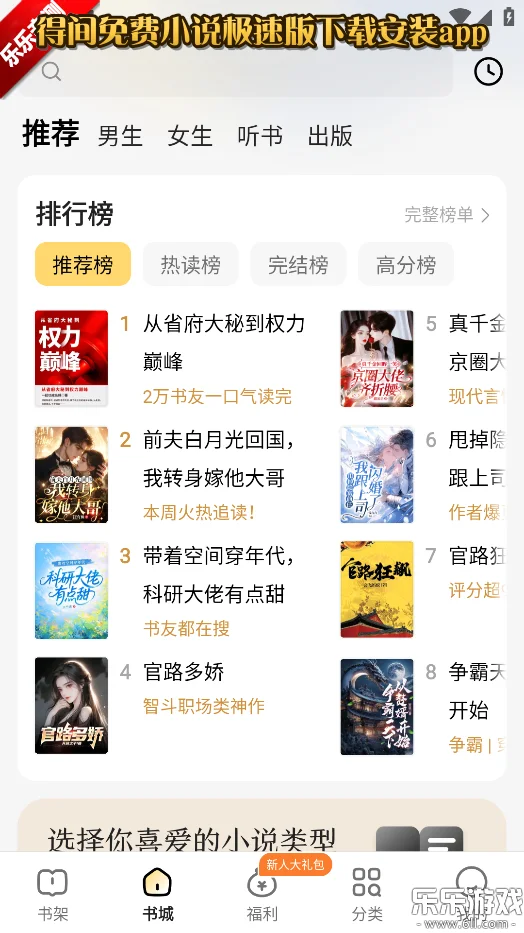
Task: Open the rank 7 book 官路狂飙
Action: (x=423, y=589)
